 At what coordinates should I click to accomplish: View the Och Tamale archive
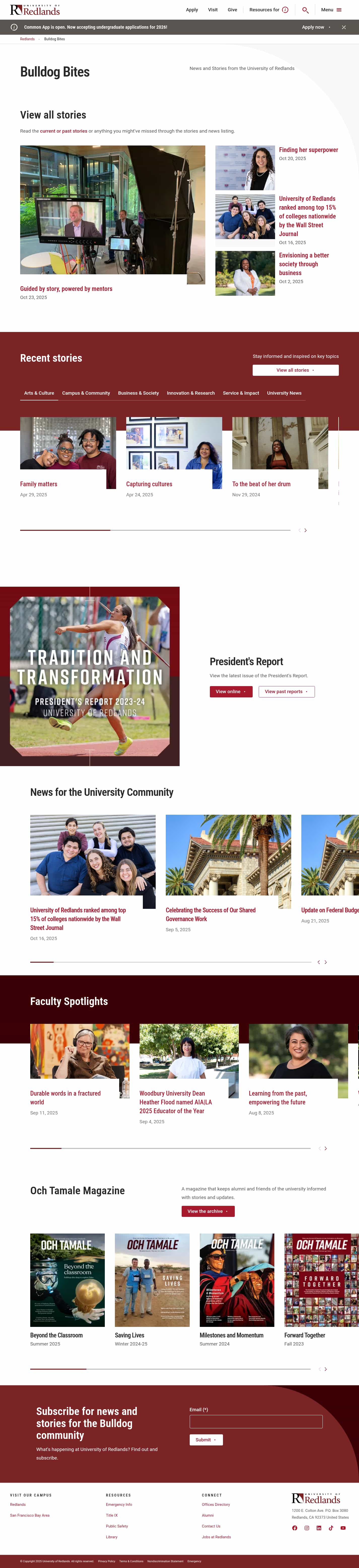click(x=208, y=1211)
